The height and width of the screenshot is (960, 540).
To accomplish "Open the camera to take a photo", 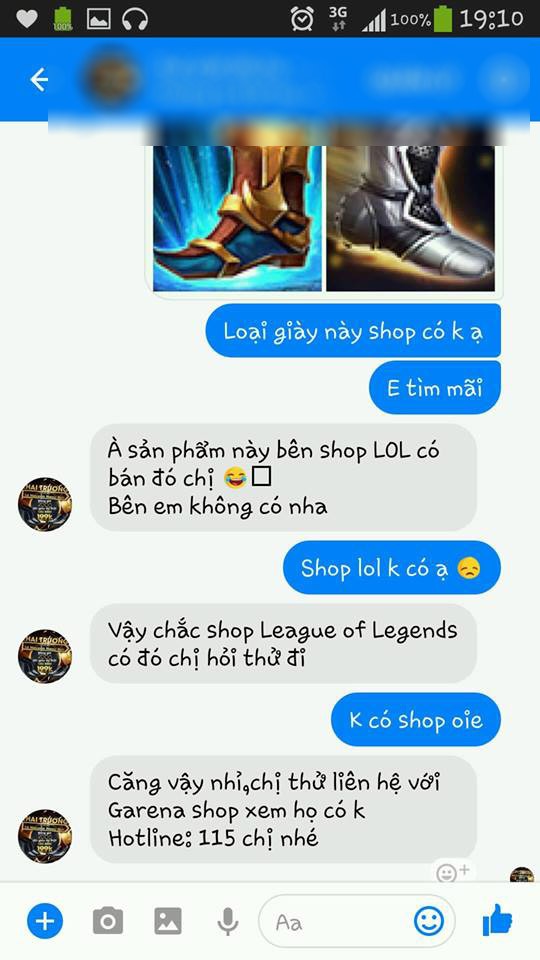I will (x=108, y=921).
